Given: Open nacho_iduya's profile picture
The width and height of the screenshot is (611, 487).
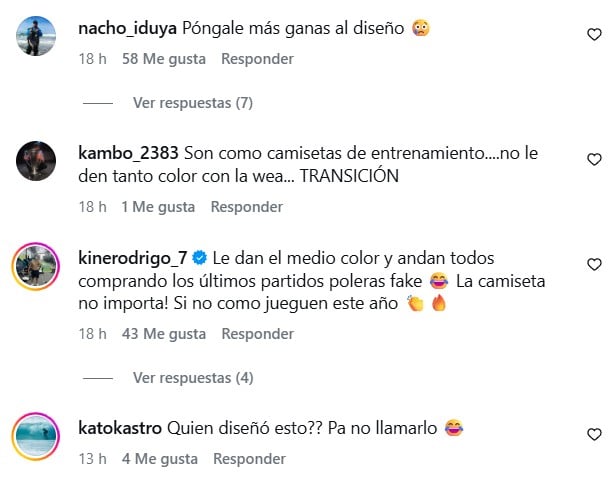Looking at the screenshot, I should coord(35,37).
